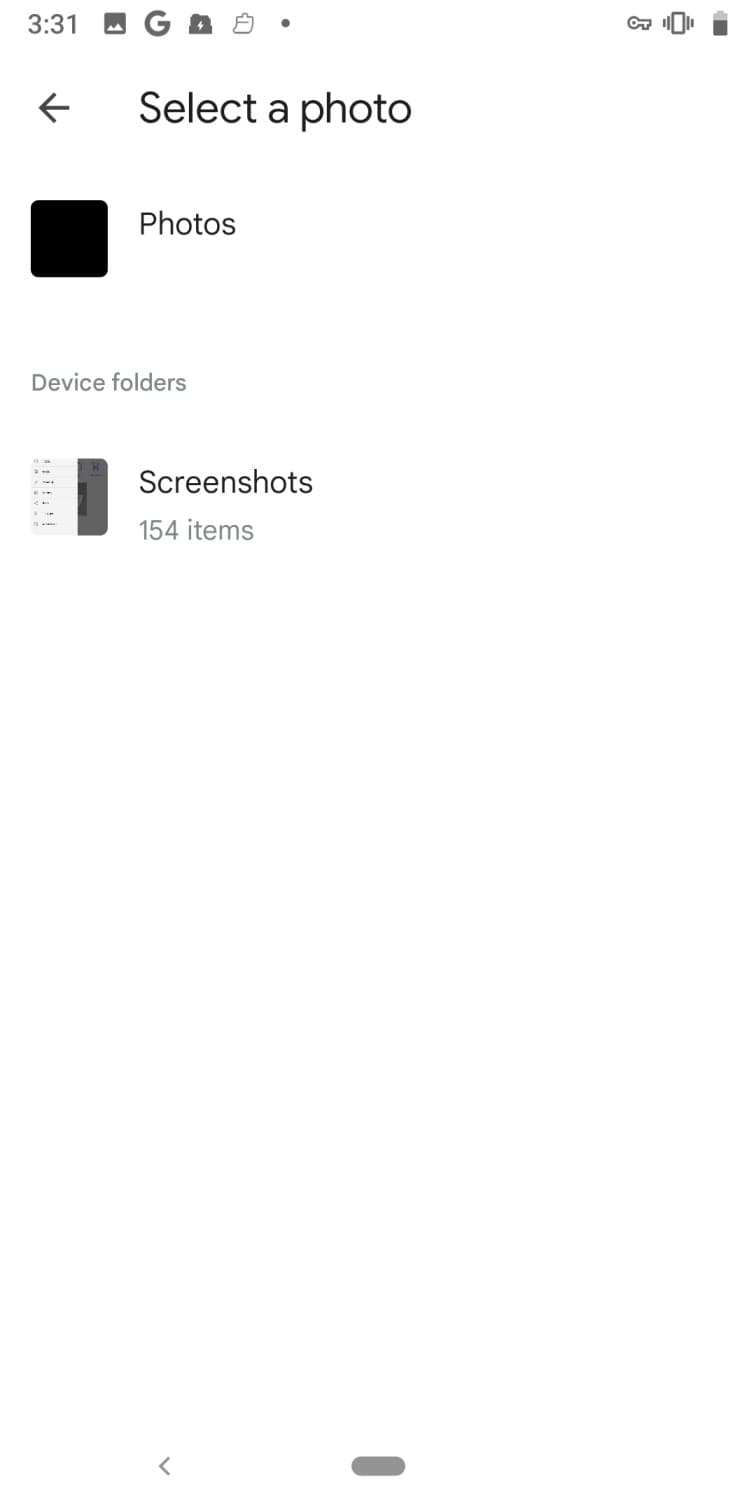Screen dimensions: 756x1512
Task: Open the Photos app notification icon in status bar
Action: 116,23
